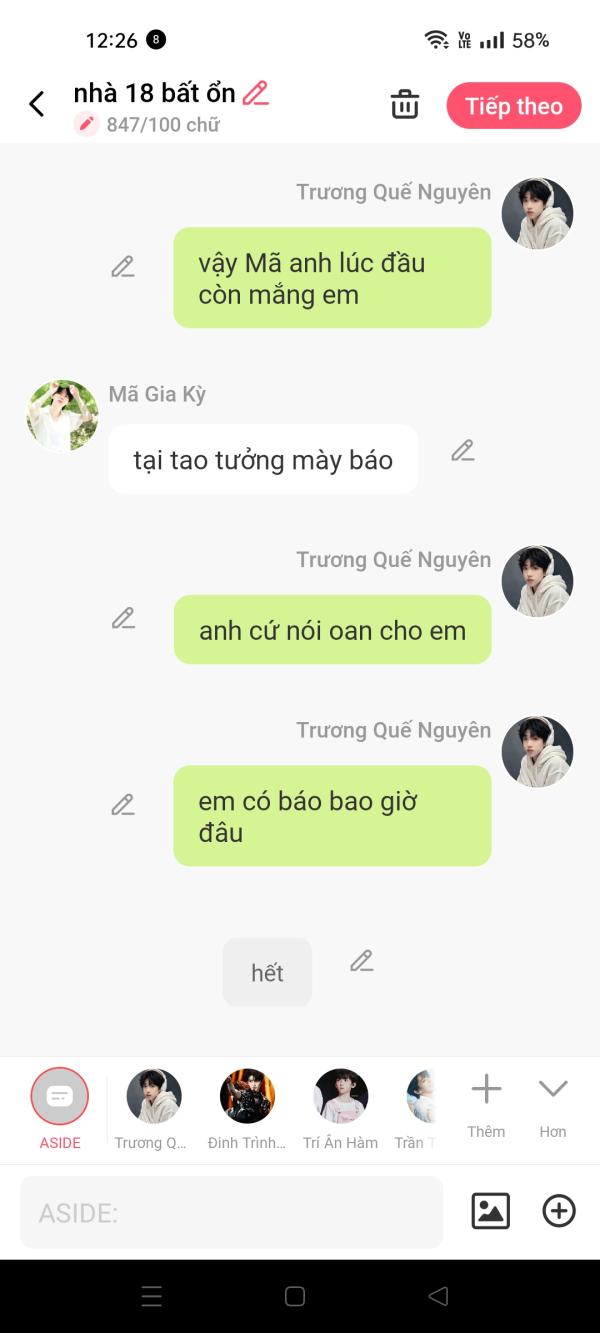Edit the title "nhà 18 bất ổn"
Viewport: 600px width, 1333px height.
(256, 94)
